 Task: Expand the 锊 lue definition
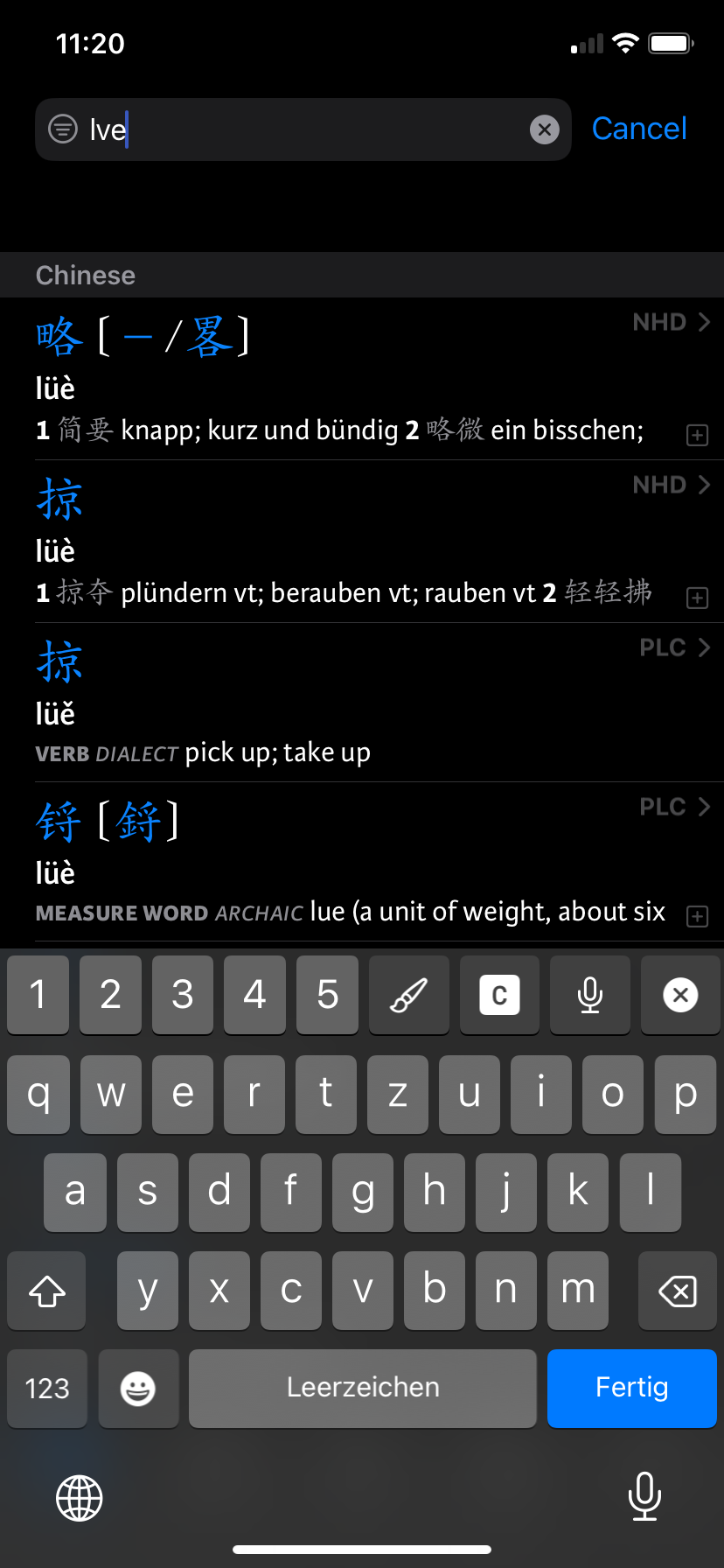(x=697, y=916)
